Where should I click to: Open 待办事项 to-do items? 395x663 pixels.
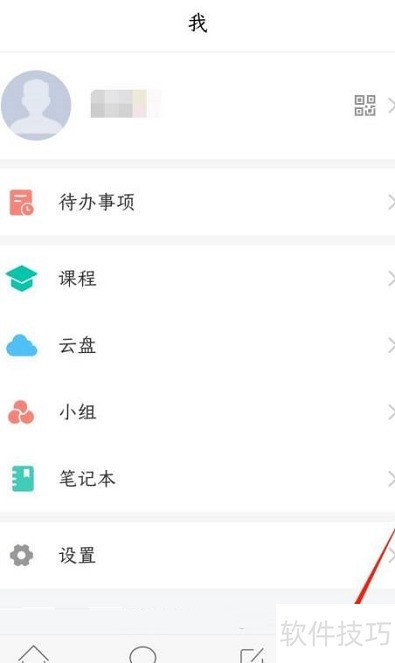[198, 202]
